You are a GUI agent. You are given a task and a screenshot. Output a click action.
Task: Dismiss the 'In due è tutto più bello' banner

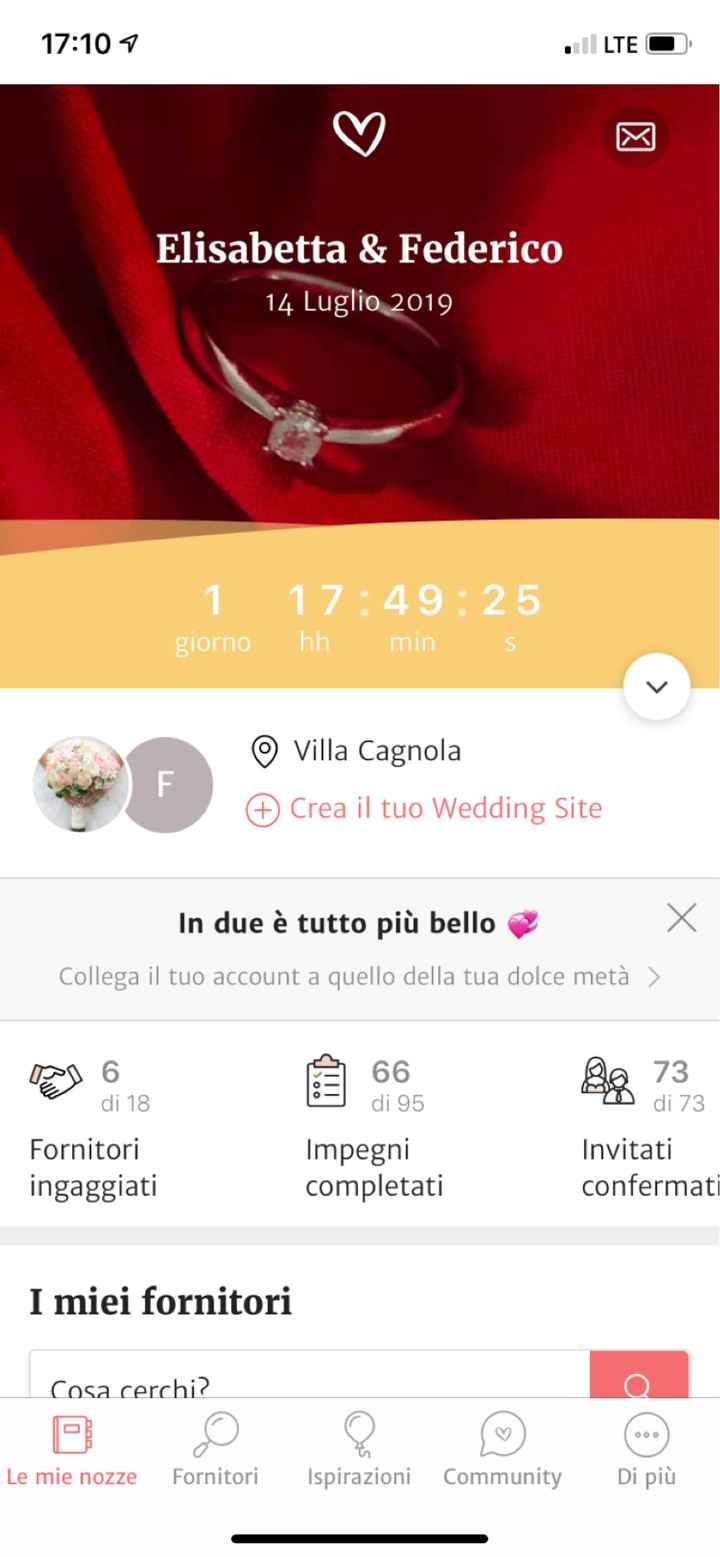[x=681, y=917]
